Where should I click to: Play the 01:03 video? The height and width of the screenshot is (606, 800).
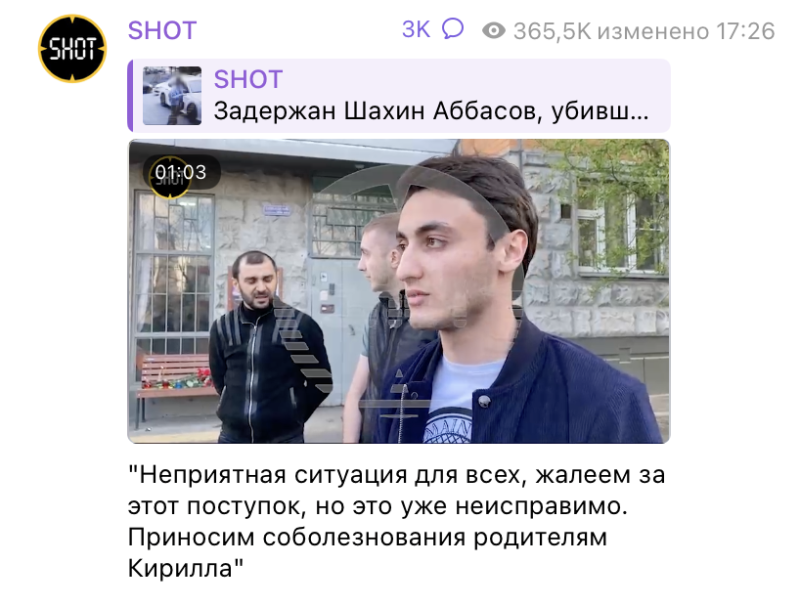pos(398,291)
